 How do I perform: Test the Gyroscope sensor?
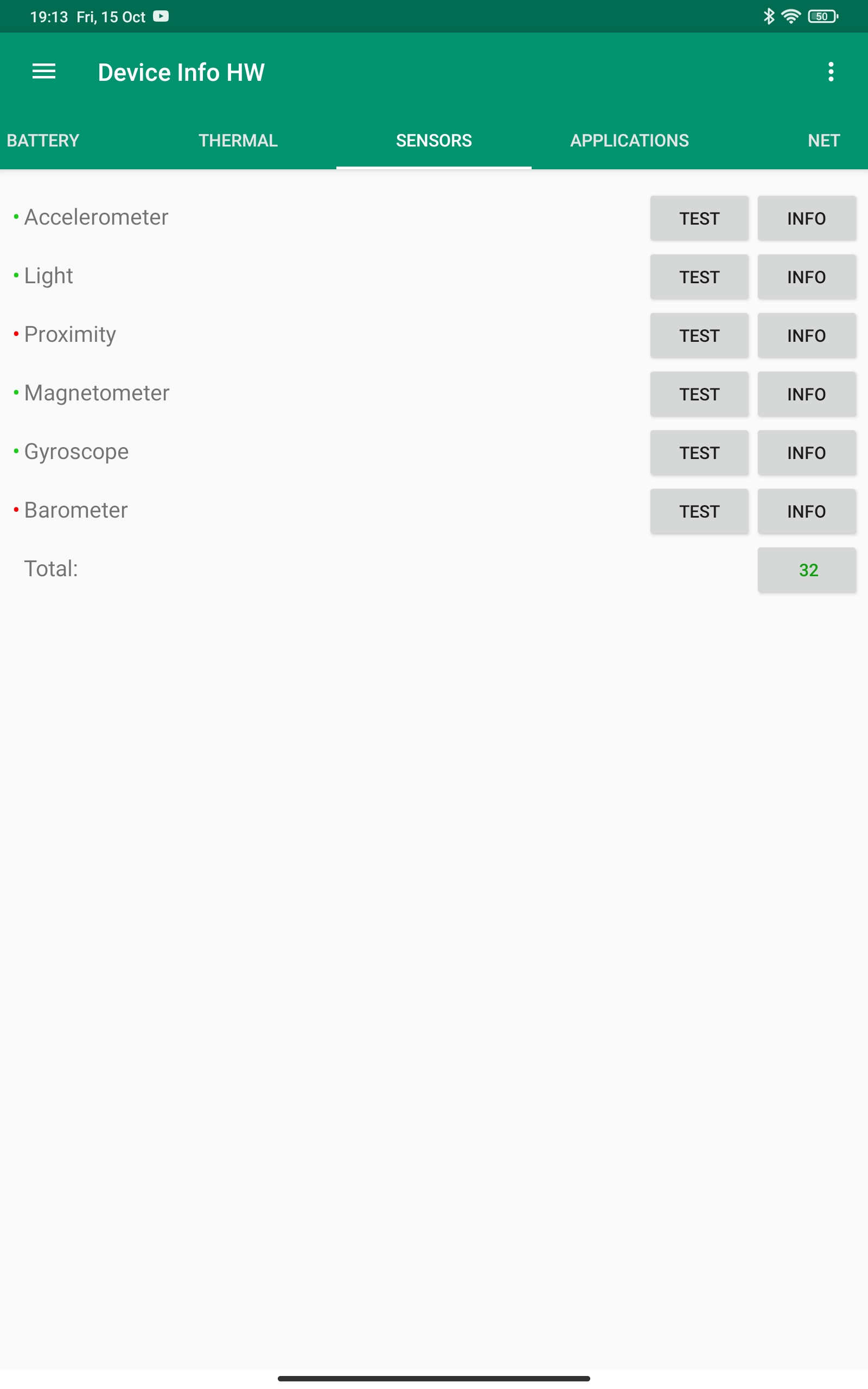coord(699,453)
